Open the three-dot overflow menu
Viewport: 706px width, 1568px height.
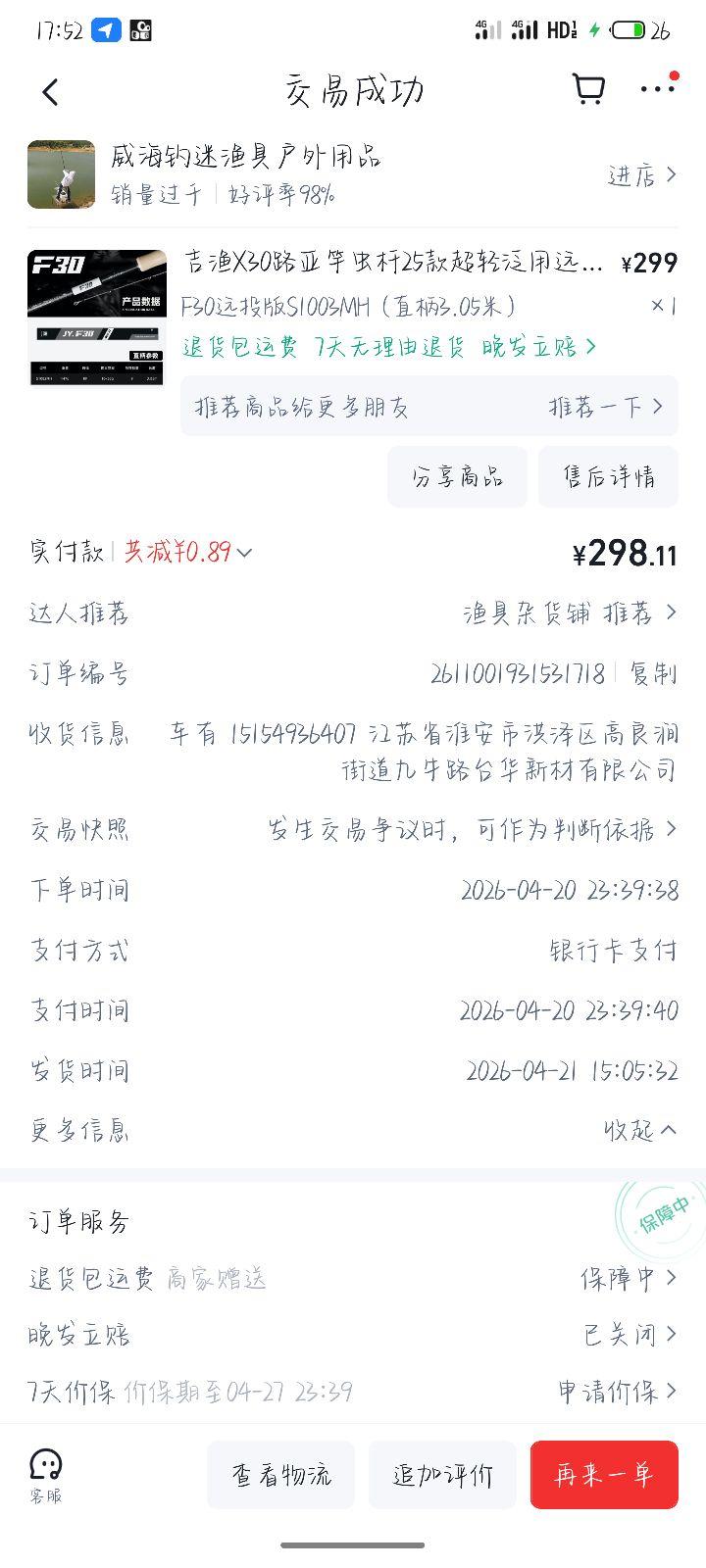coord(657,89)
